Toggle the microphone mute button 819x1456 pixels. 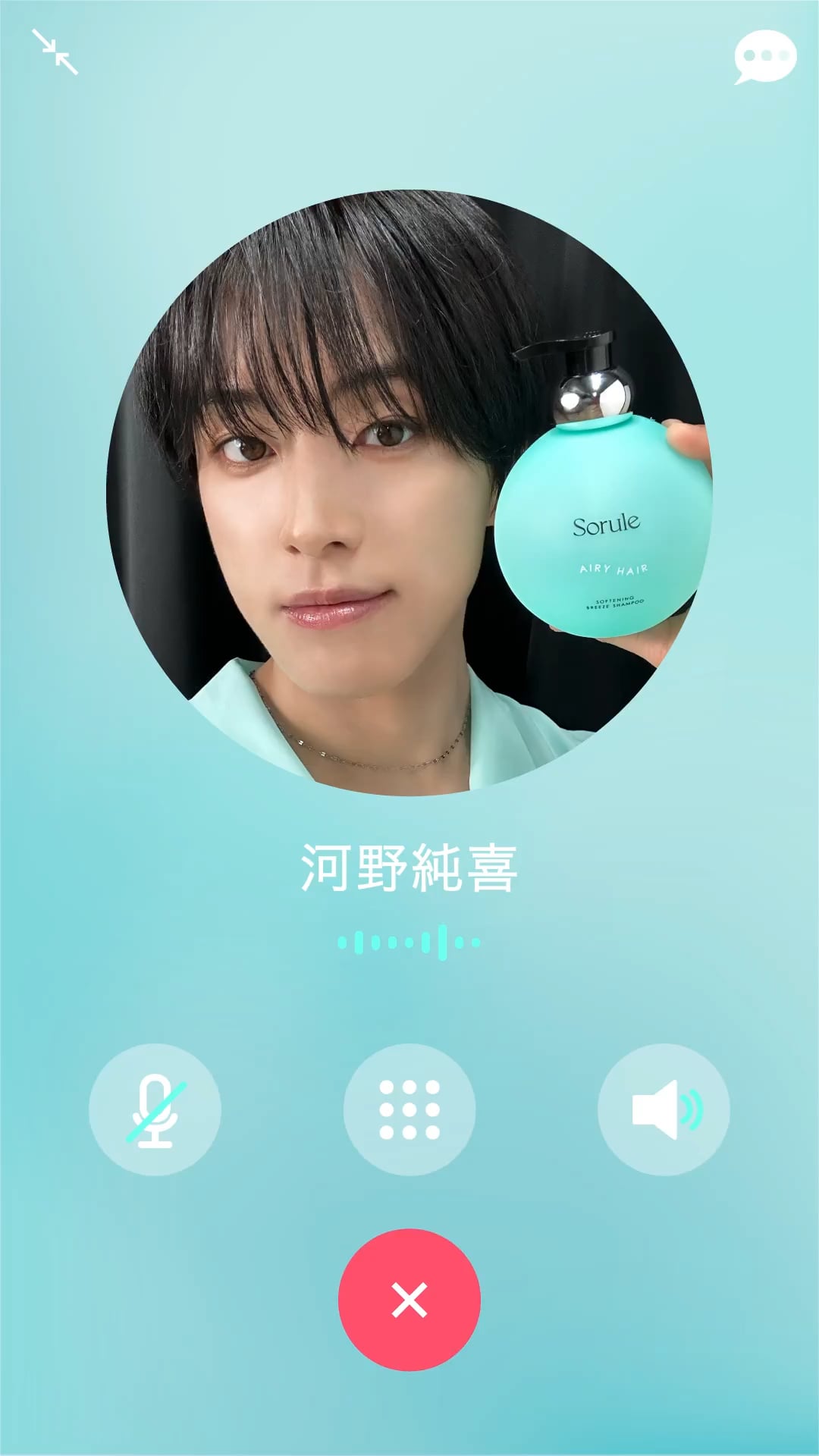pyautogui.click(x=155, y=1109)
